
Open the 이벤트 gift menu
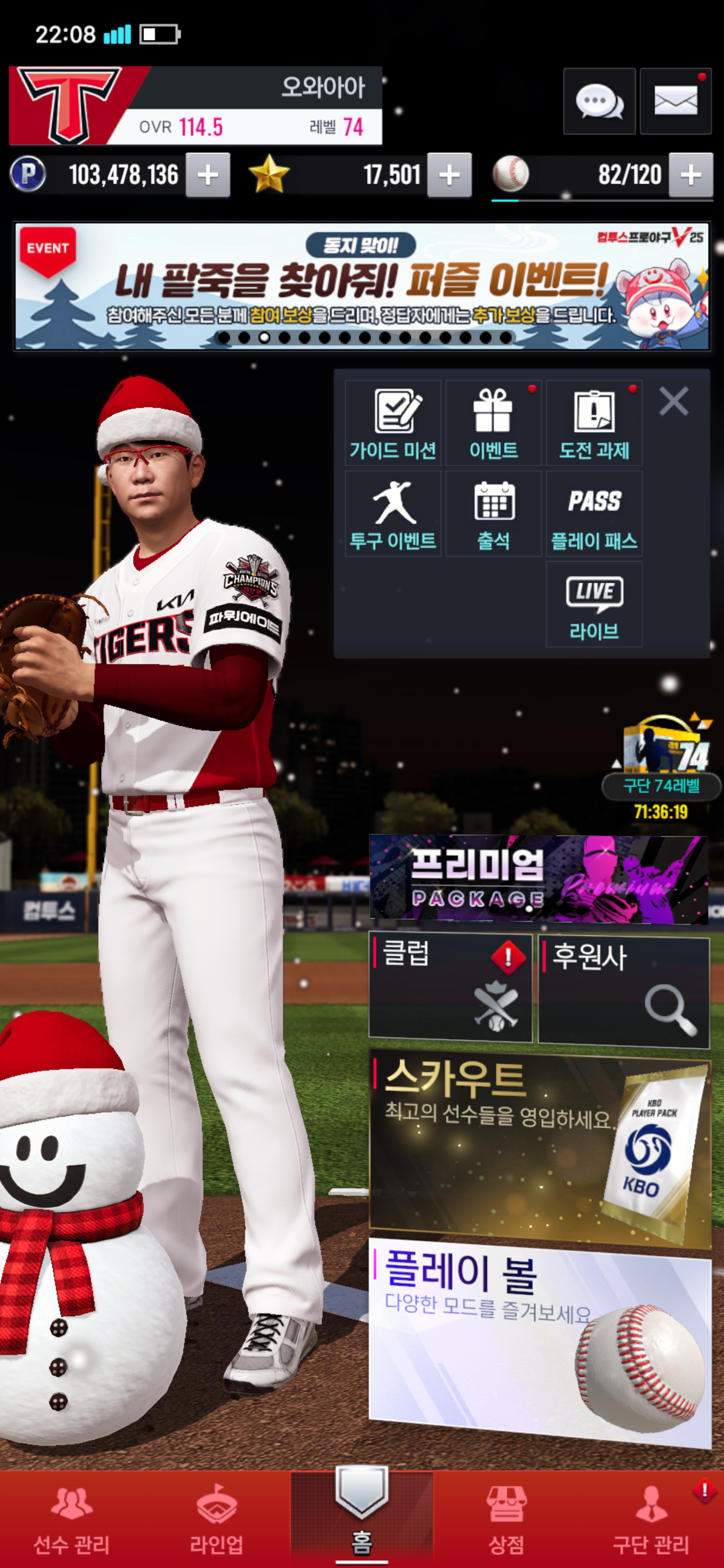pos(493,424)
